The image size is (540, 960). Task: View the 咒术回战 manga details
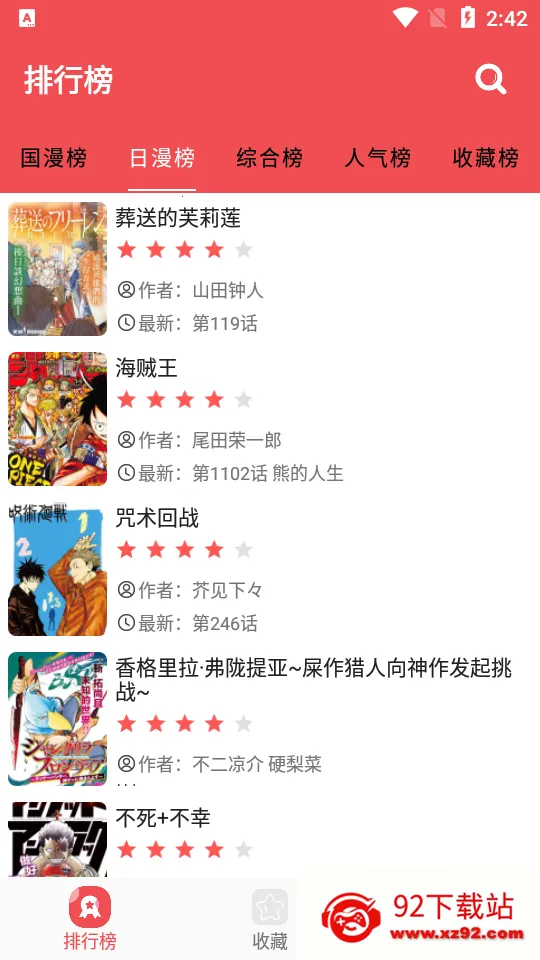coord(270,569)
